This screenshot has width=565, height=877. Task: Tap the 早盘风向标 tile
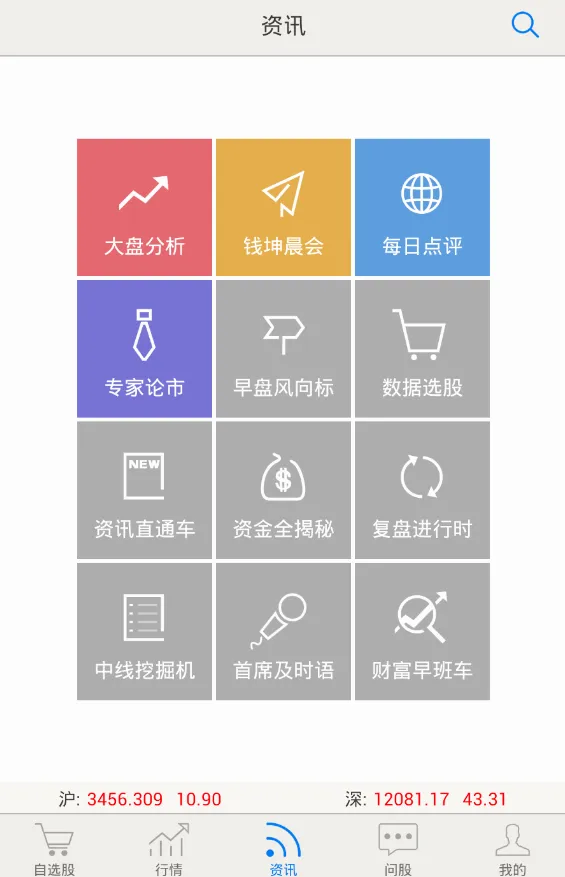coord(283,349)
